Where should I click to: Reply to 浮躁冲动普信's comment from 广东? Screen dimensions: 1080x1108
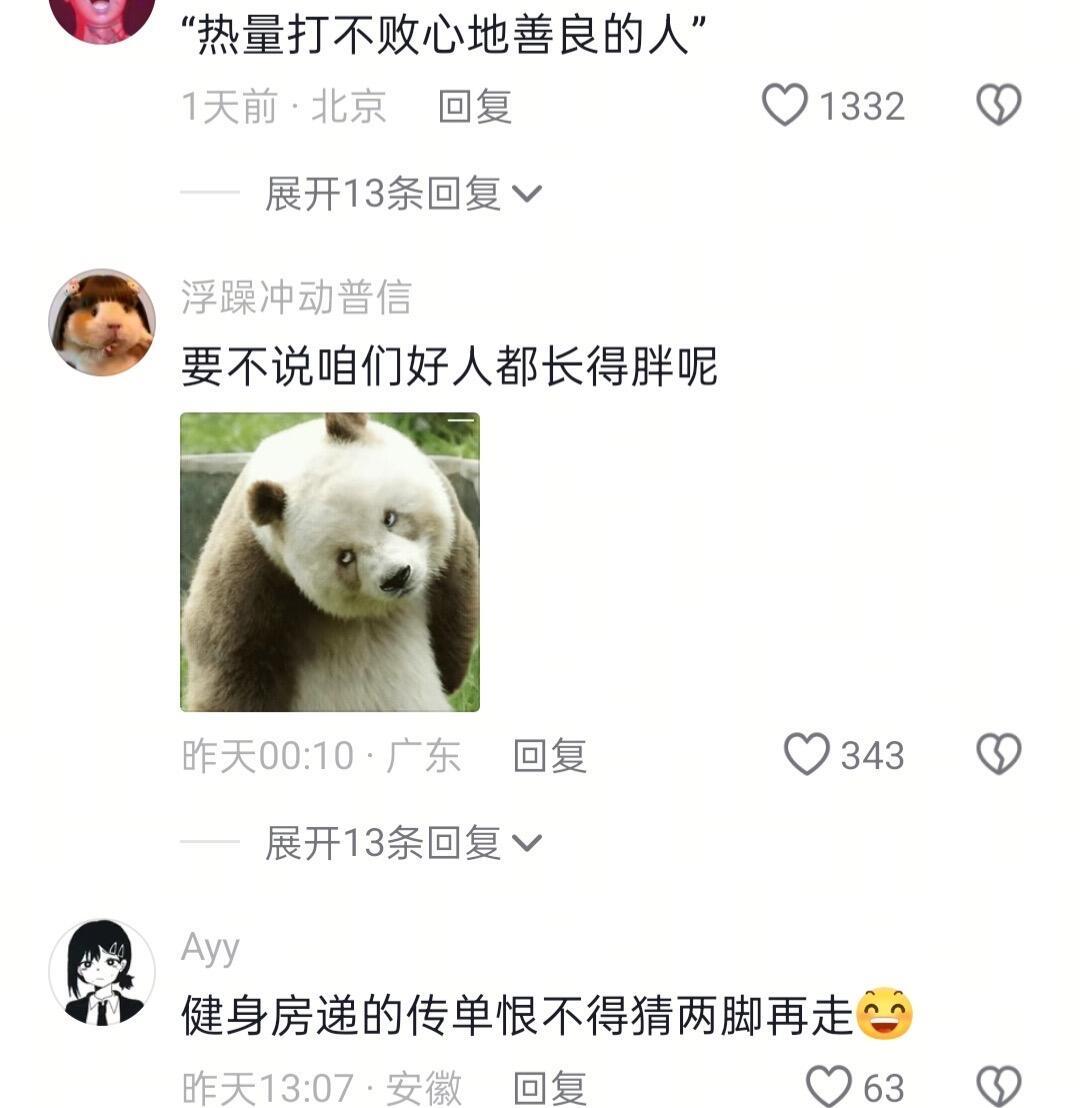(x=549, y=756)
